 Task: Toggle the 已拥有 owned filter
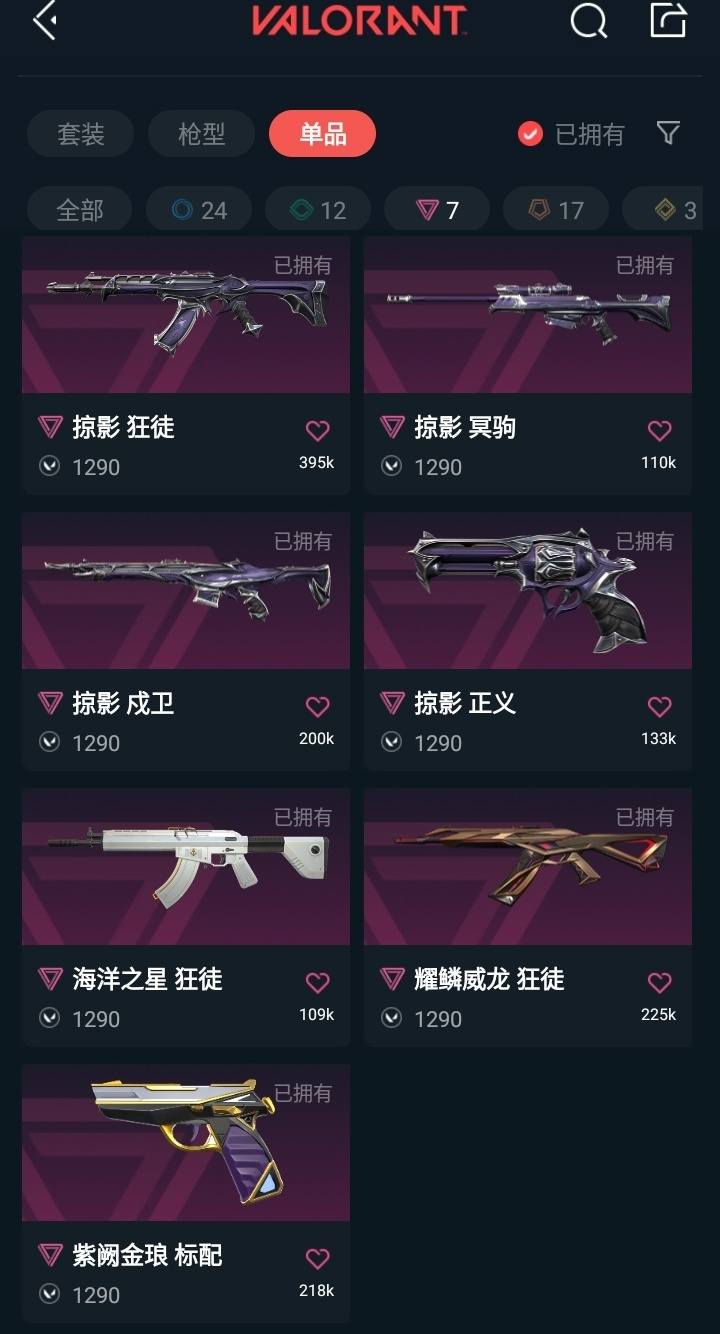click(570, 133)
